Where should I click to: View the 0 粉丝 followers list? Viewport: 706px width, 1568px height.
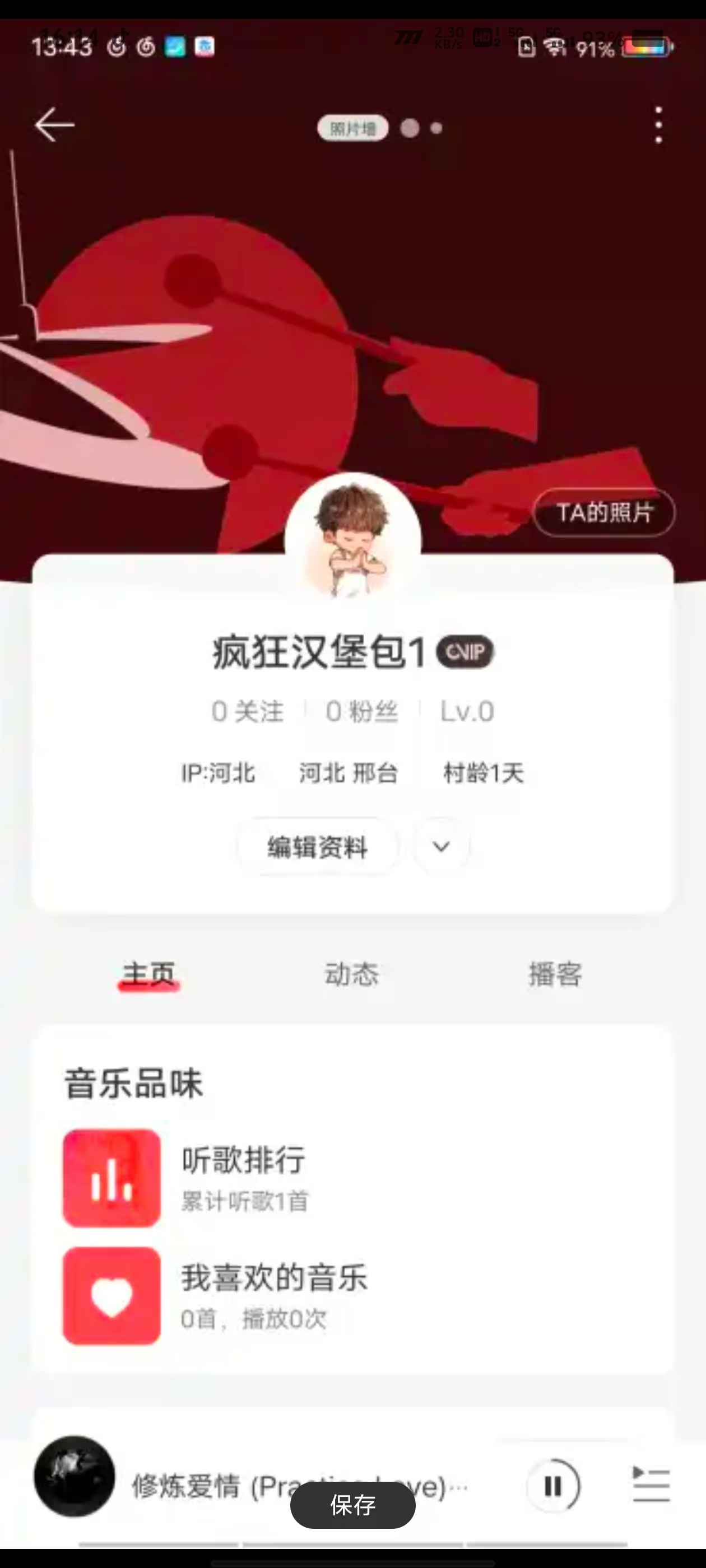[x=362, y=712]
